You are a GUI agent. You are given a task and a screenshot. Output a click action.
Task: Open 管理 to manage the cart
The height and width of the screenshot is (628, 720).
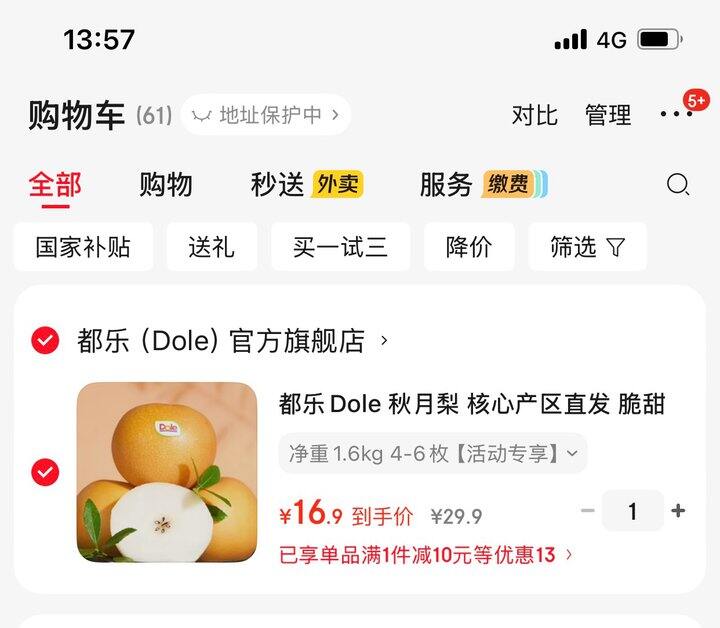coord(608,115)
